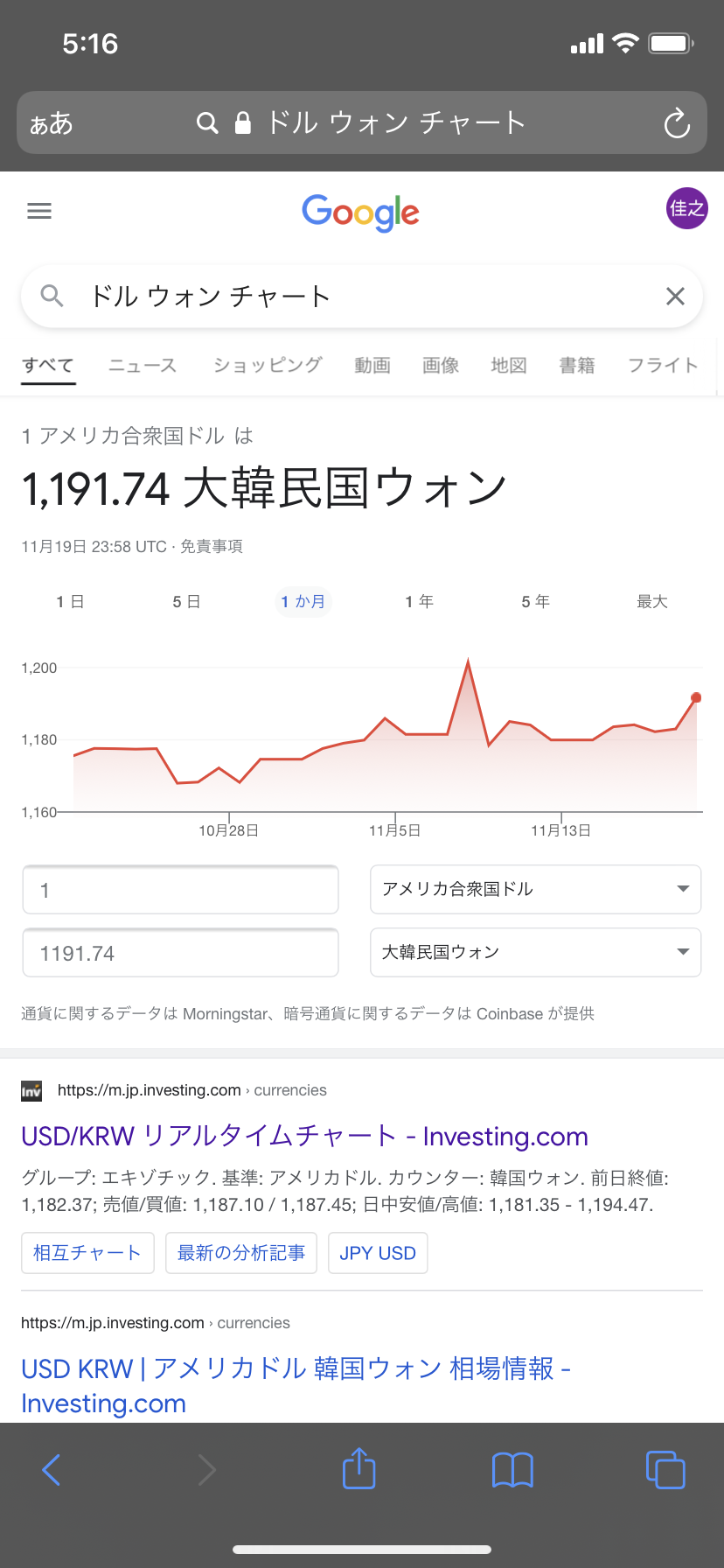Reload the page in Safari
This screenshot has height=1568, width=724.
[x=677, y=123]
